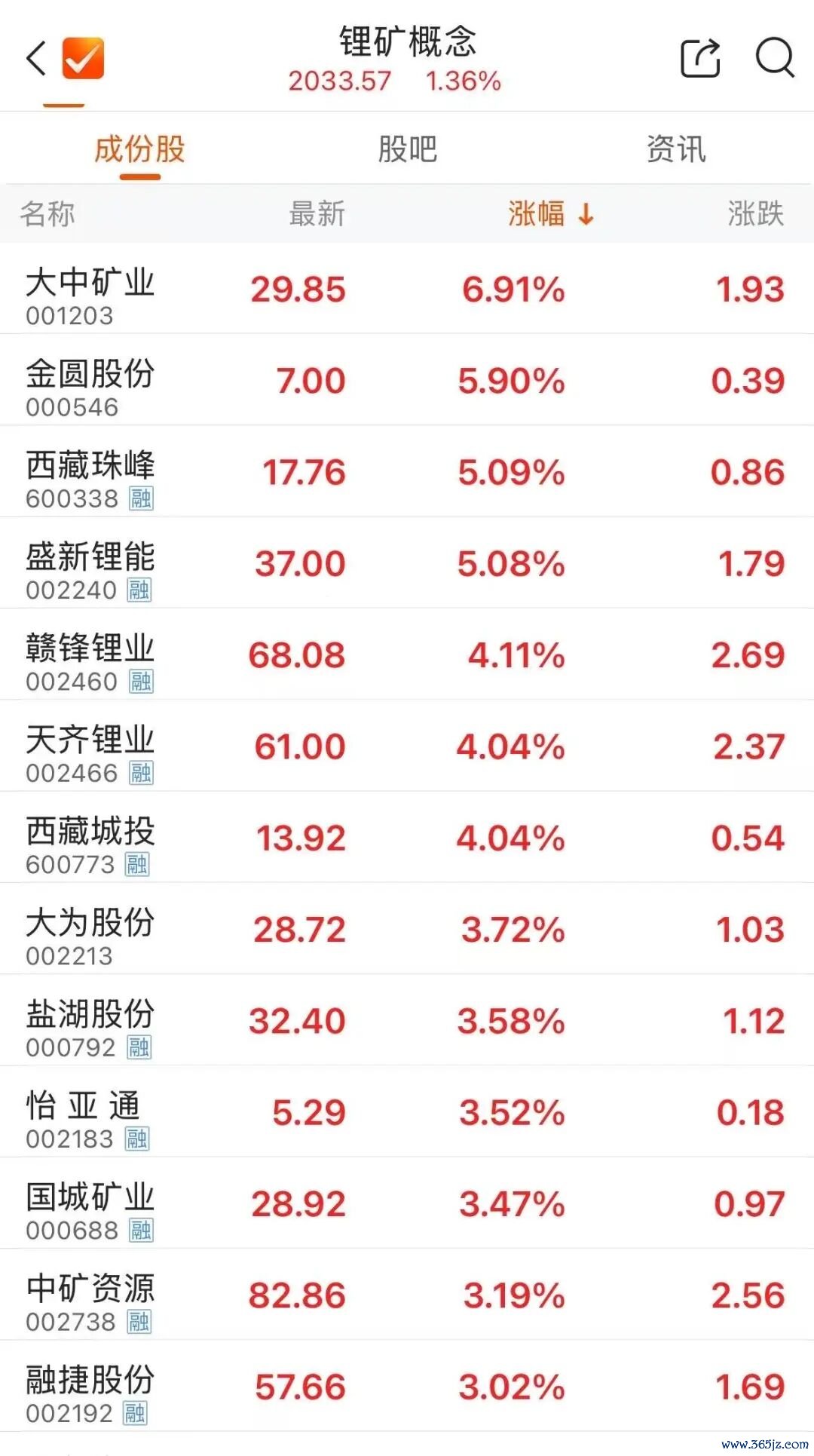Switch to the 股吧 tab
This screenshot has height=1456, width=814.
click(407, 149)
